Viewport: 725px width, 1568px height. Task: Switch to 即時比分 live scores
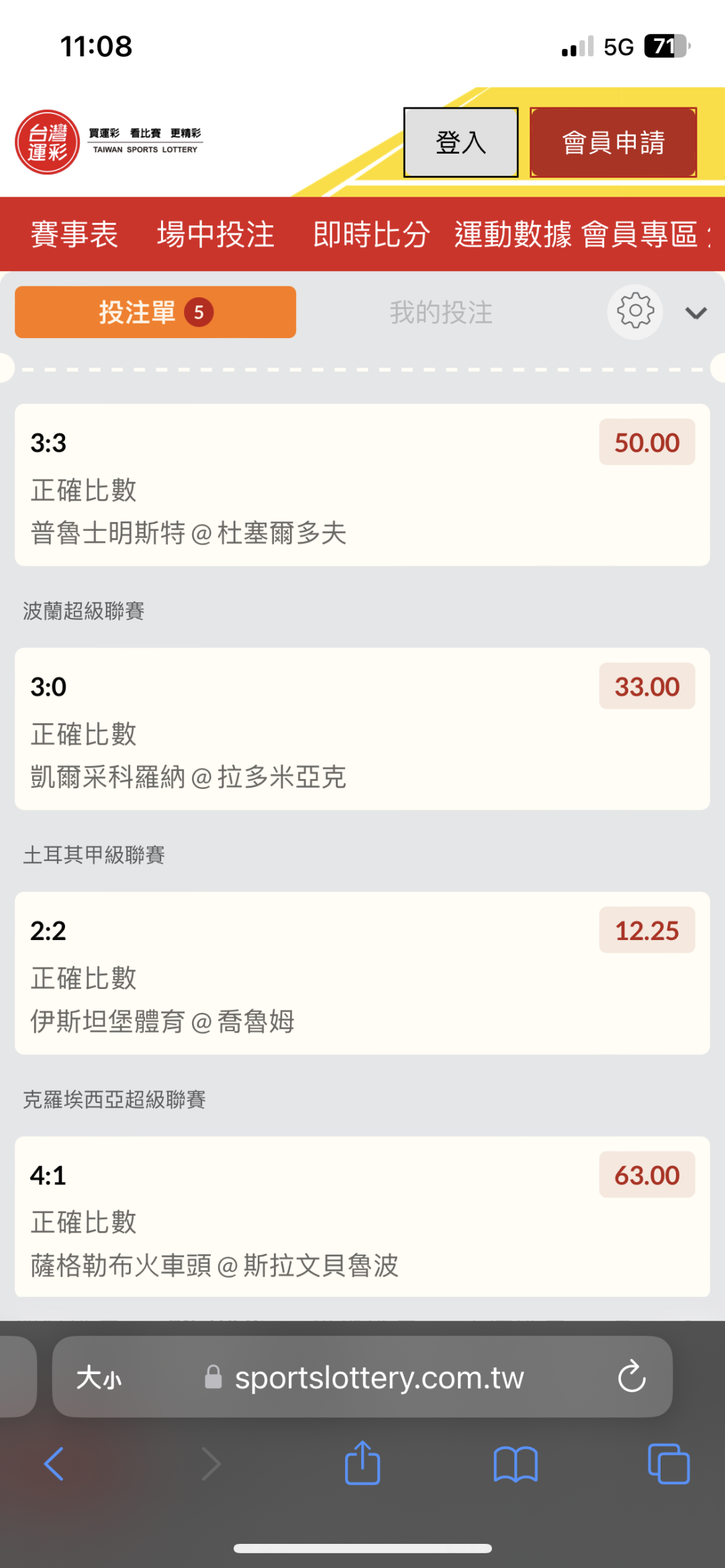(x=371, y=234)
